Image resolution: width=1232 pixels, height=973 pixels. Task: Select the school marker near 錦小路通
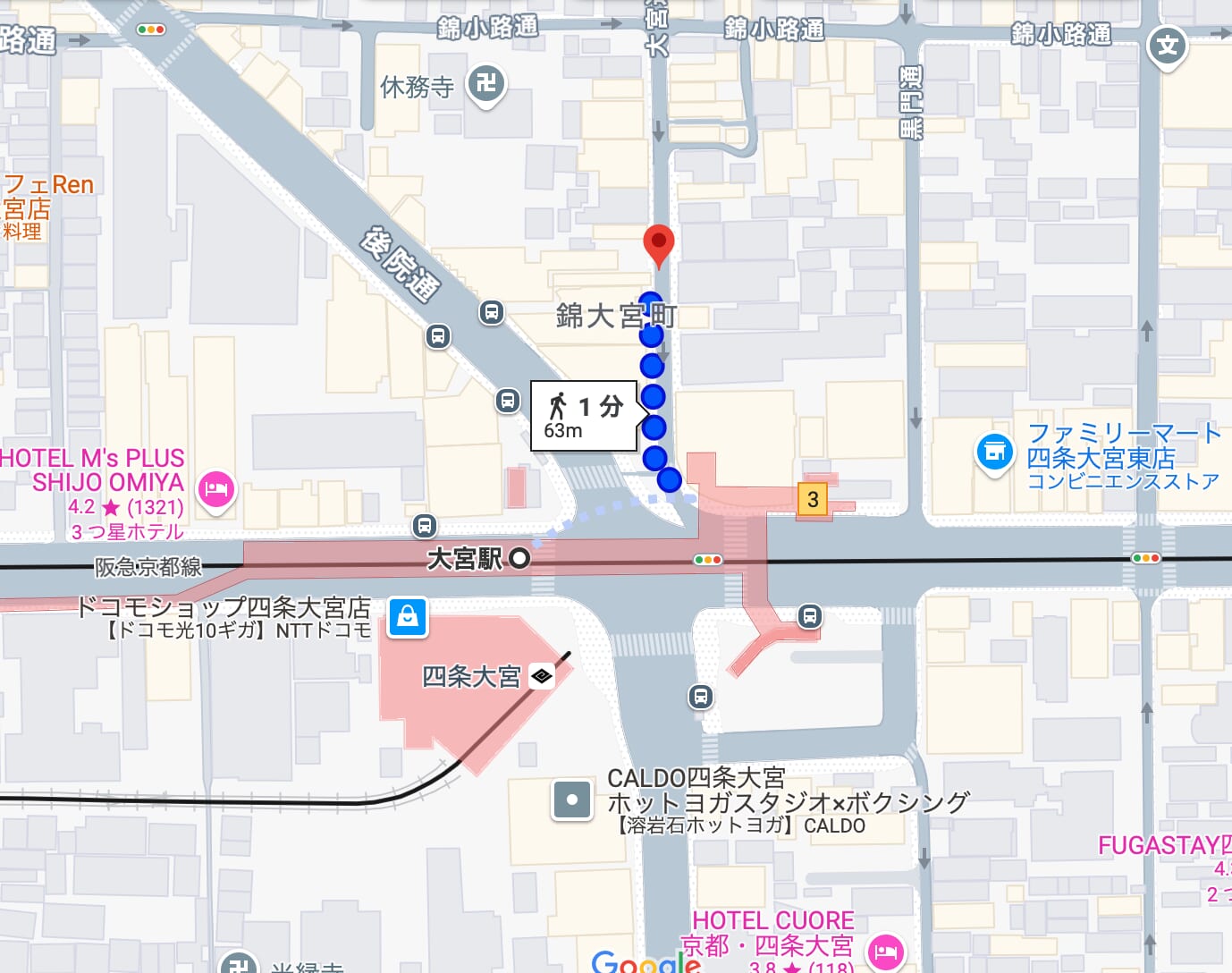1167,45
